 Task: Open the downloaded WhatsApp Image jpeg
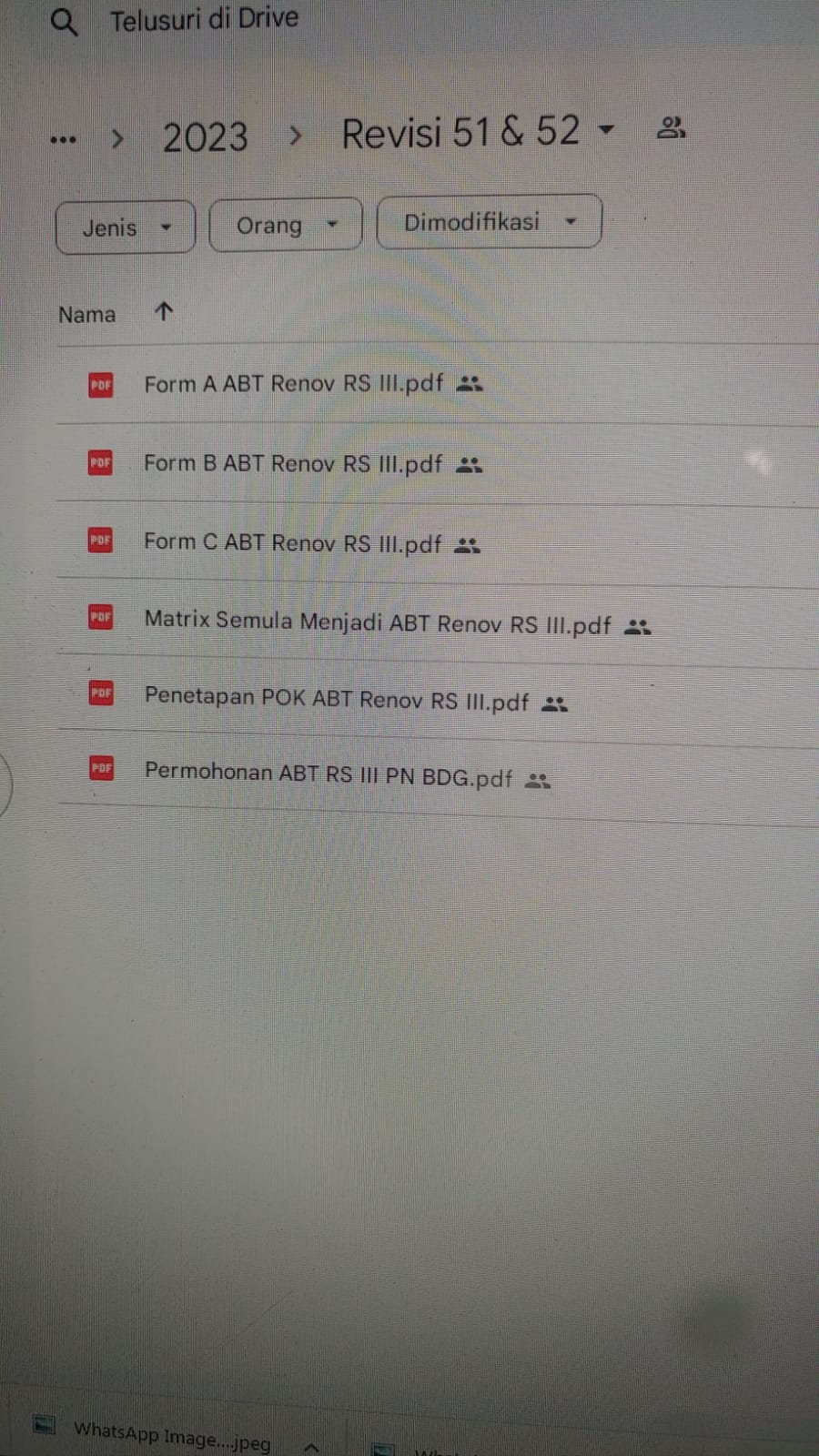(171, 1435)
